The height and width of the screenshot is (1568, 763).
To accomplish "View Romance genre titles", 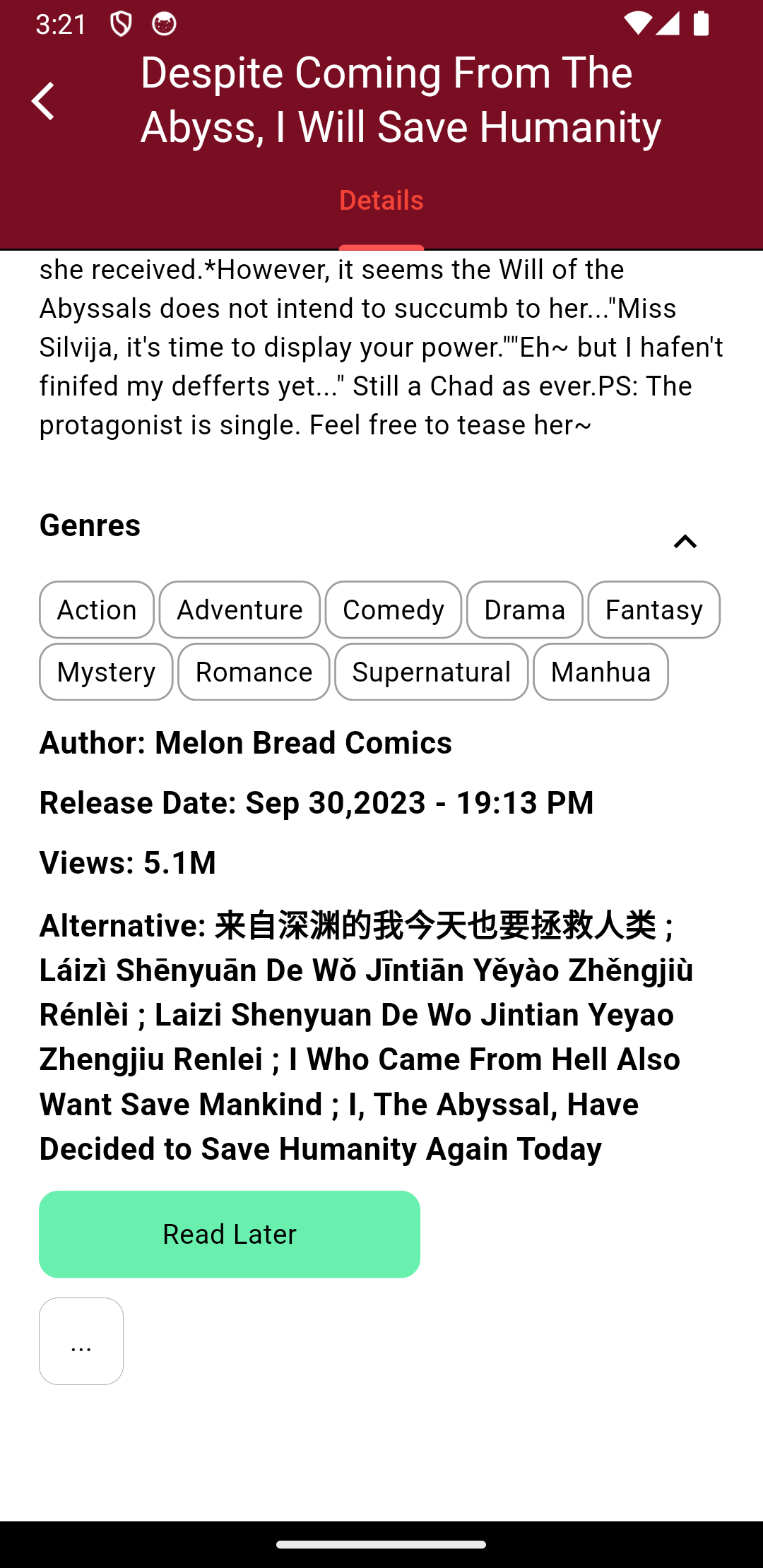I will coord(254,672).
